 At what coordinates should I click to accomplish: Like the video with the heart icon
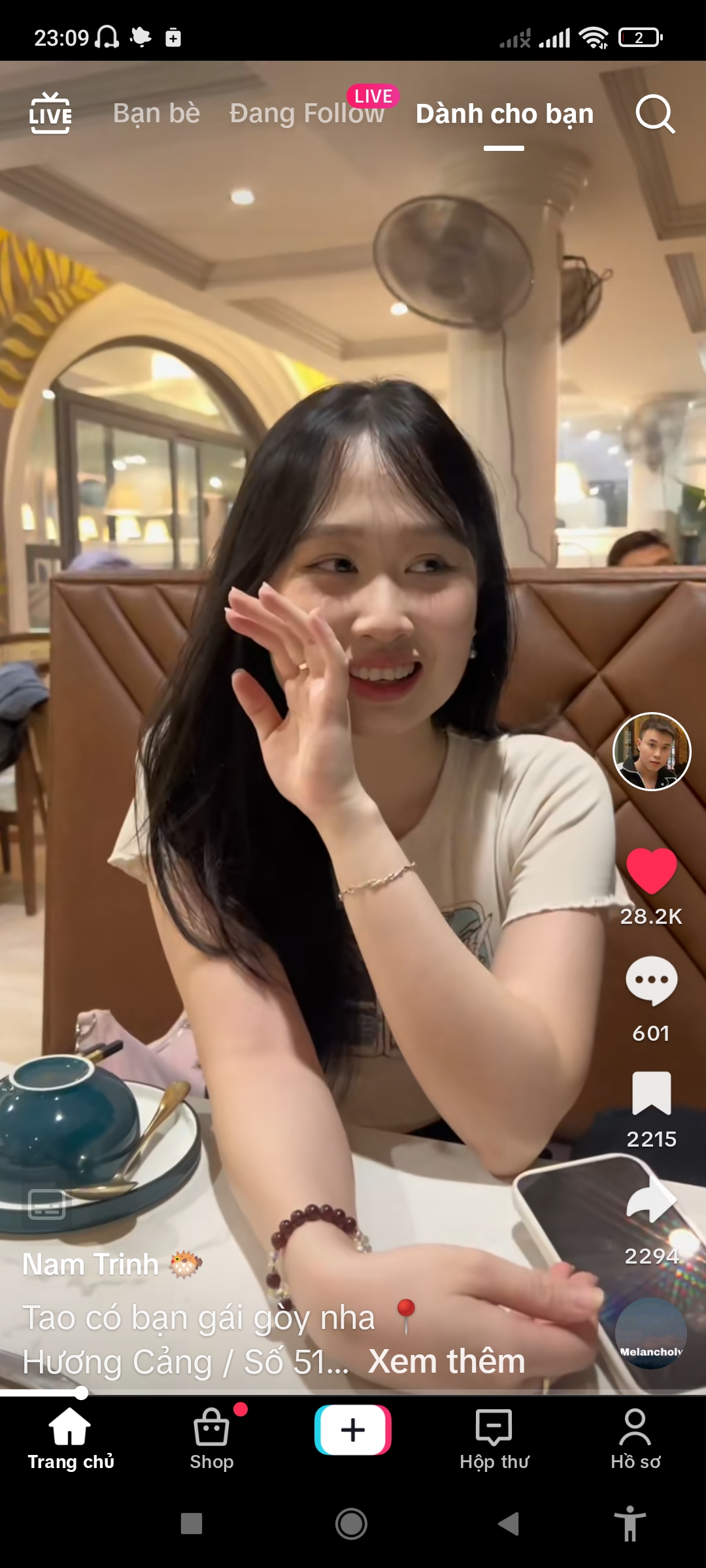pyautogui.click(x=651, y=872)
